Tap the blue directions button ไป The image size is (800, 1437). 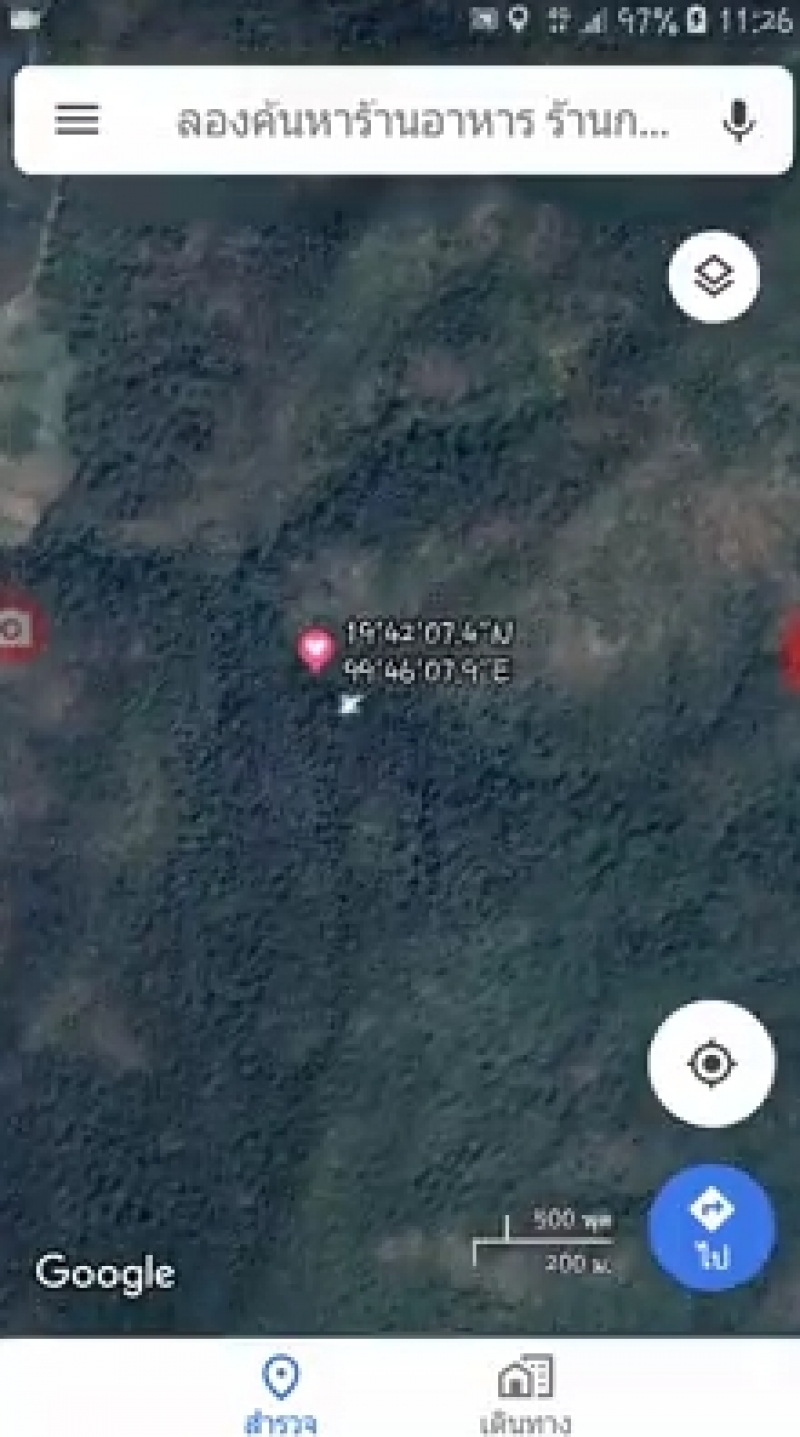(712, 1227)
